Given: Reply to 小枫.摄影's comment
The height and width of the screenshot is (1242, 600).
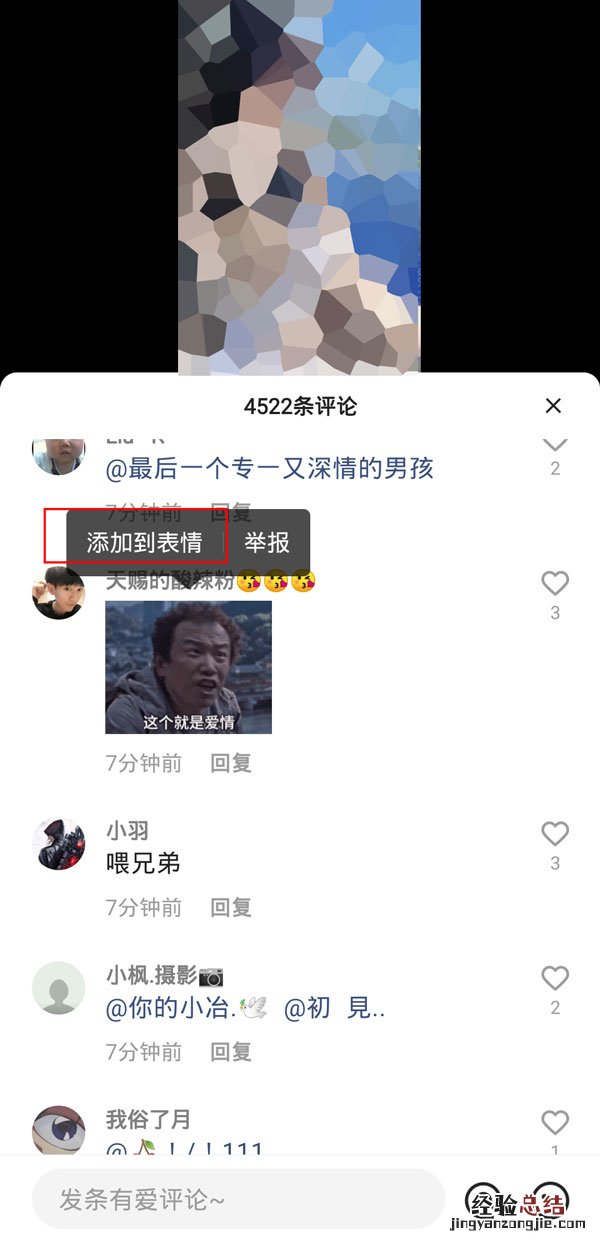Looking at the screenshot, I should (x=230, y=1051).
